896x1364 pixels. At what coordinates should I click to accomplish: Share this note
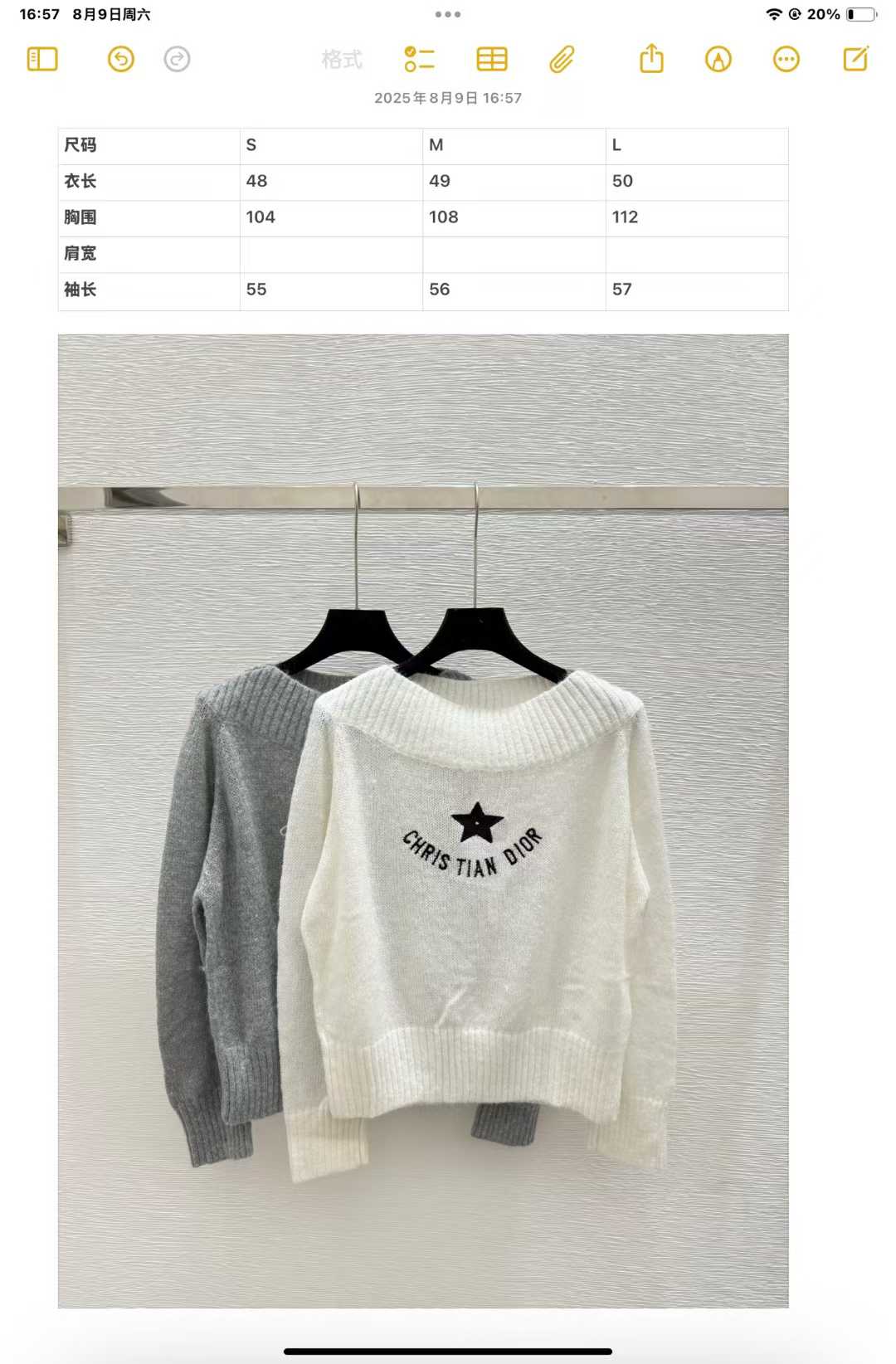[x=652, y=59]
